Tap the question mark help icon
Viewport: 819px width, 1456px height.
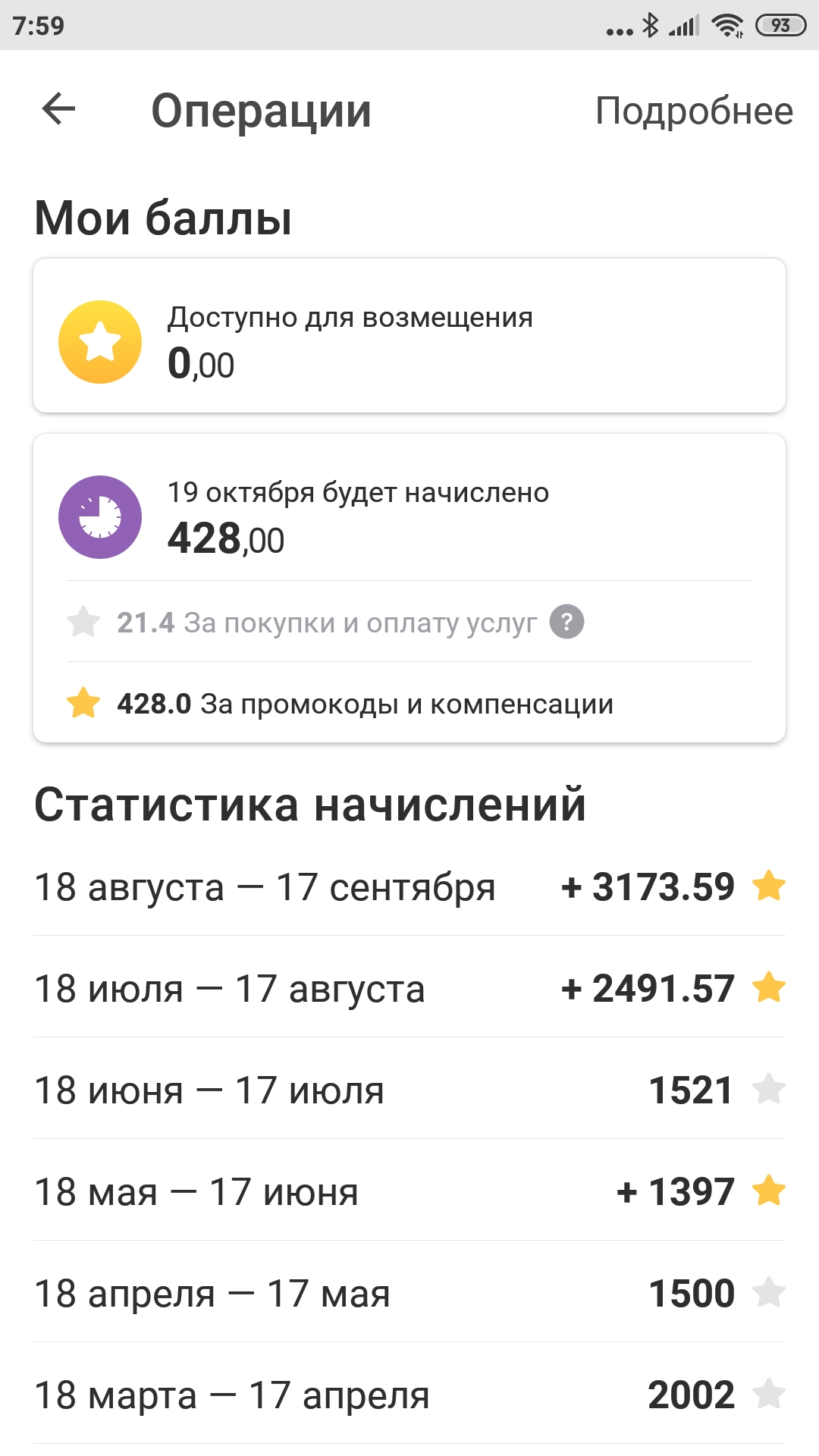(566, 622)
